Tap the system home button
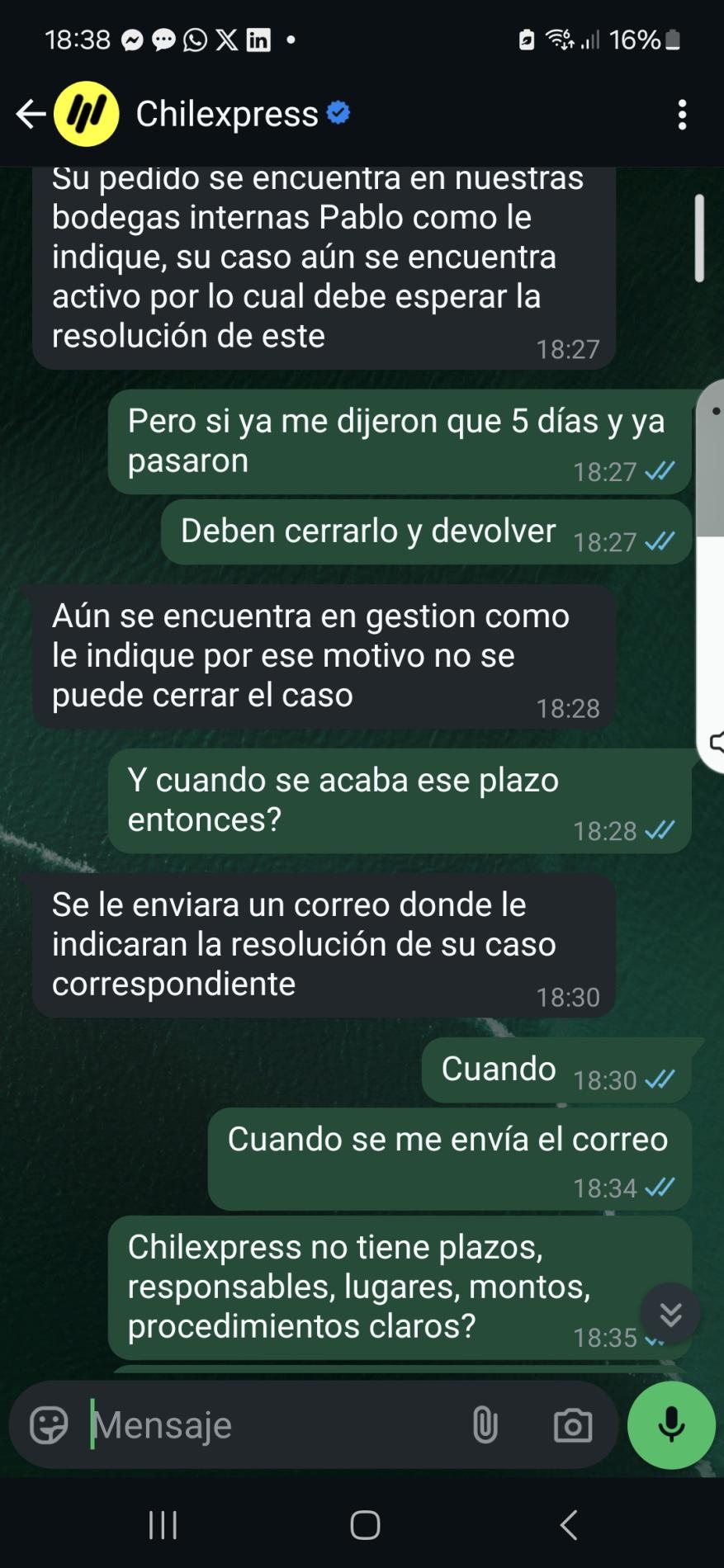Image resolution: width=724 pixels, height=1568 pixels. (365, 1525)
